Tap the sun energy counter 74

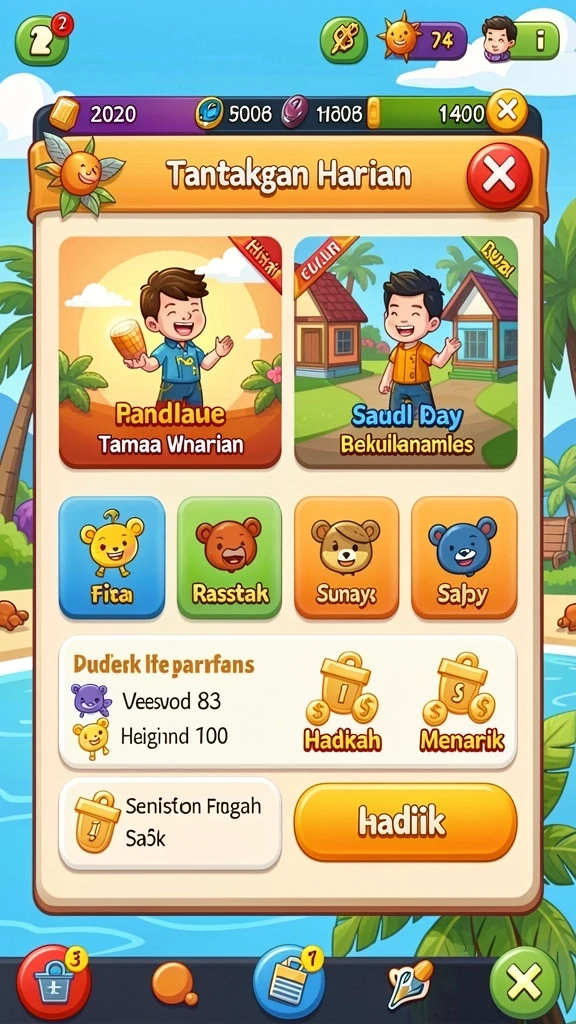[424, 40]
